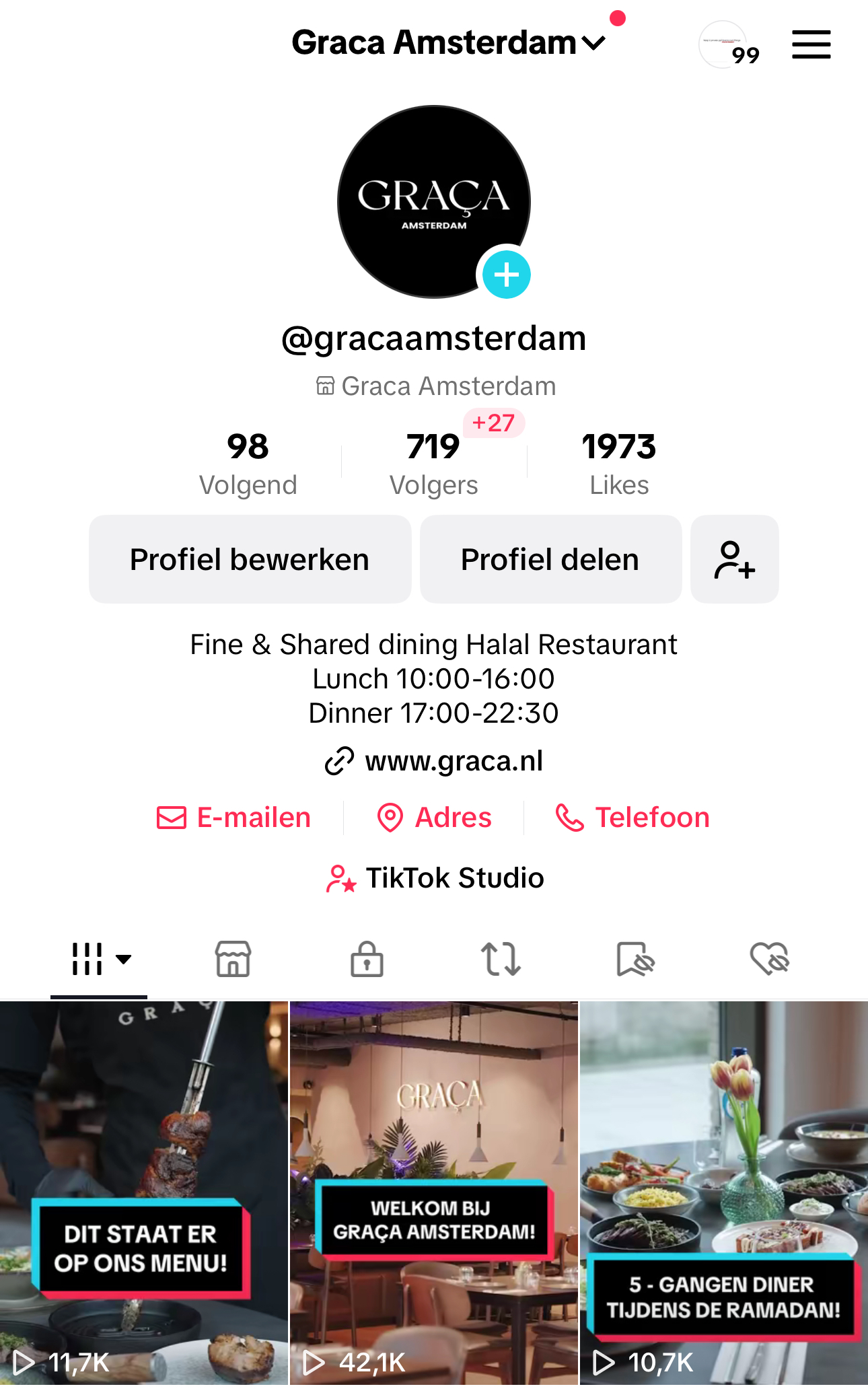Select E-mailen to send an email
The width and height of the screenshot is (868, 1399).
[234, 818]
